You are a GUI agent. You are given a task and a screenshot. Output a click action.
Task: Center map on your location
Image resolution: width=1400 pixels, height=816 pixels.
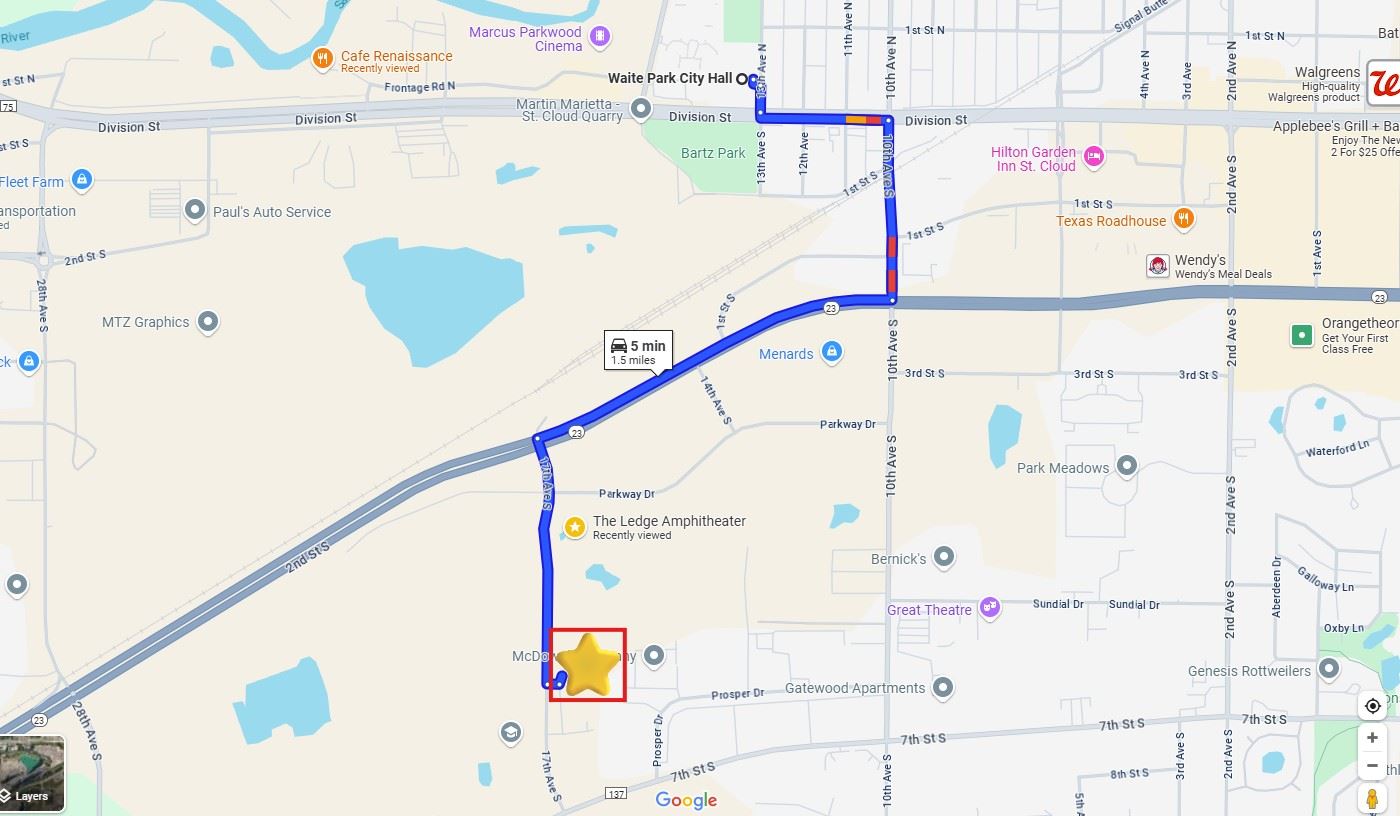coord(1372,706)
